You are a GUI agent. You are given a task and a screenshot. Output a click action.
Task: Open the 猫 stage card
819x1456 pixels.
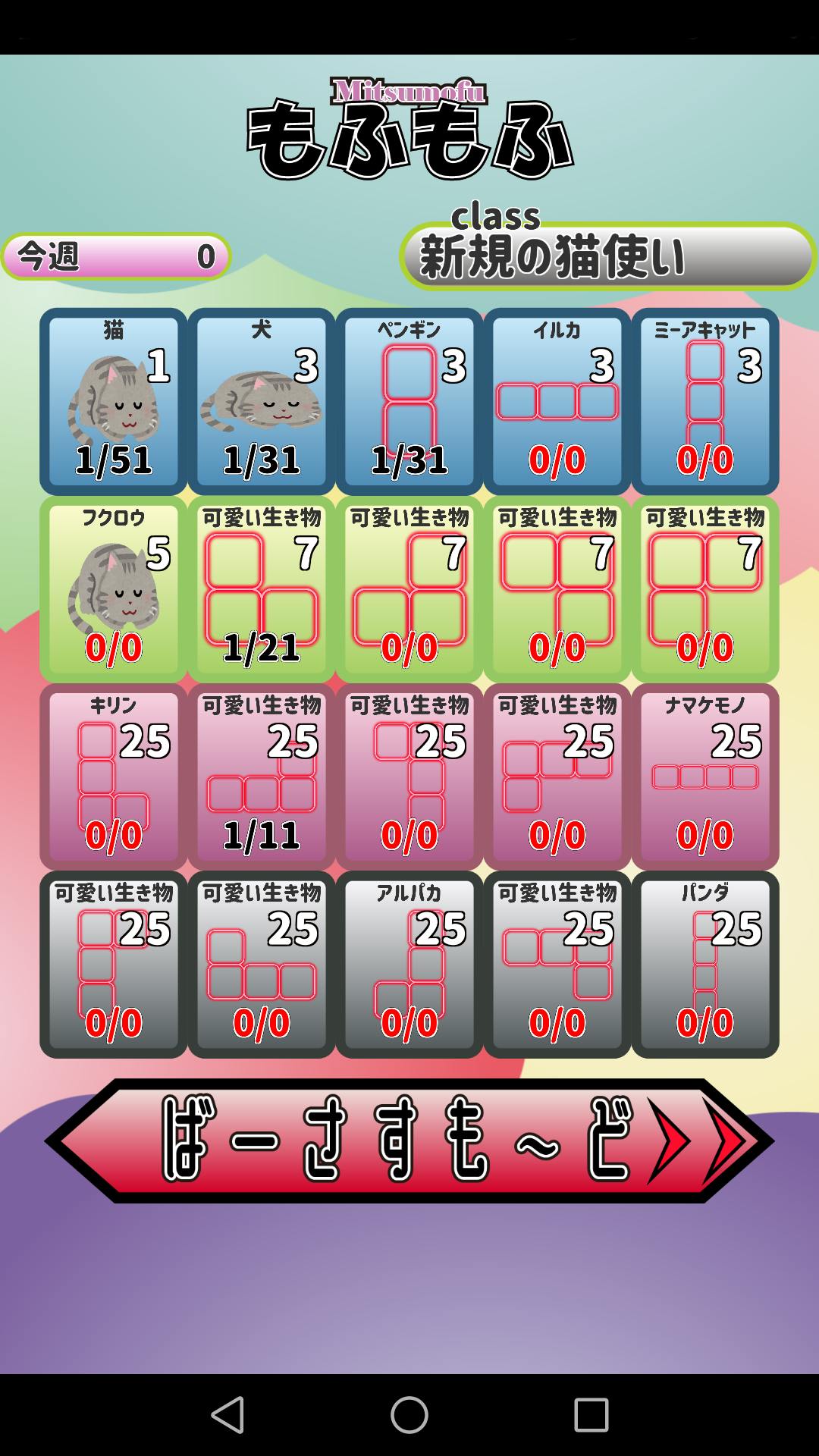pyautogui.click(x=114, y=401)
